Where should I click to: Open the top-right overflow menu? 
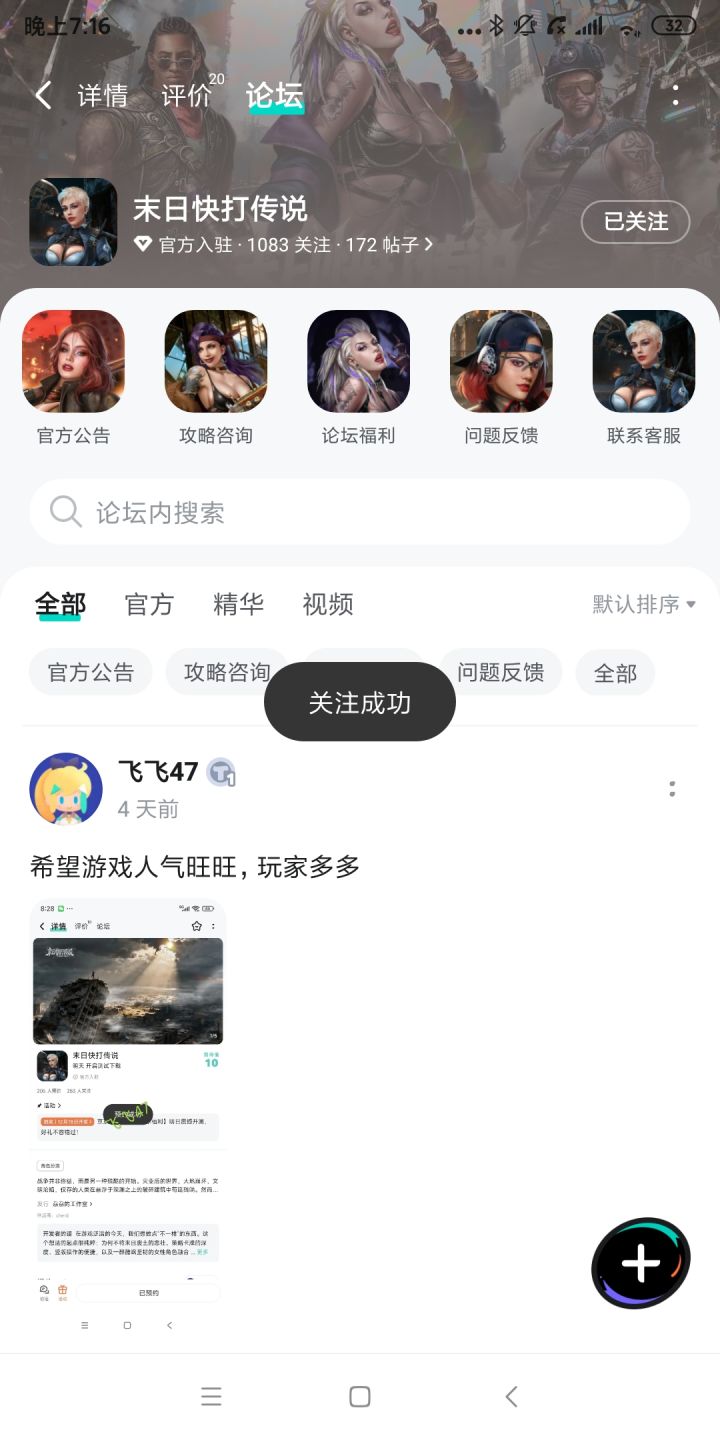coord(676,96)
